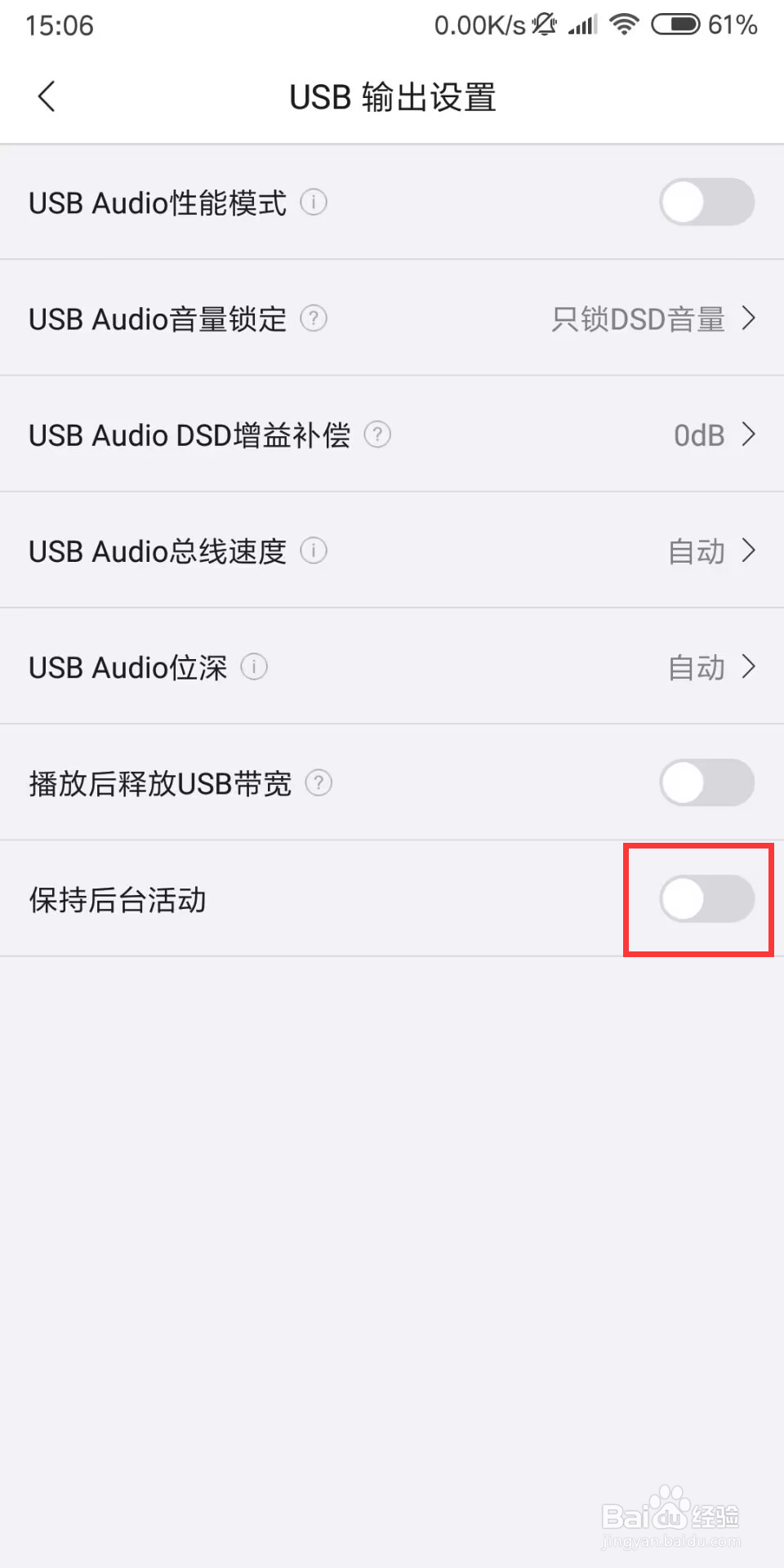Click the info icon for USB Audio位深

pos(254,667)
